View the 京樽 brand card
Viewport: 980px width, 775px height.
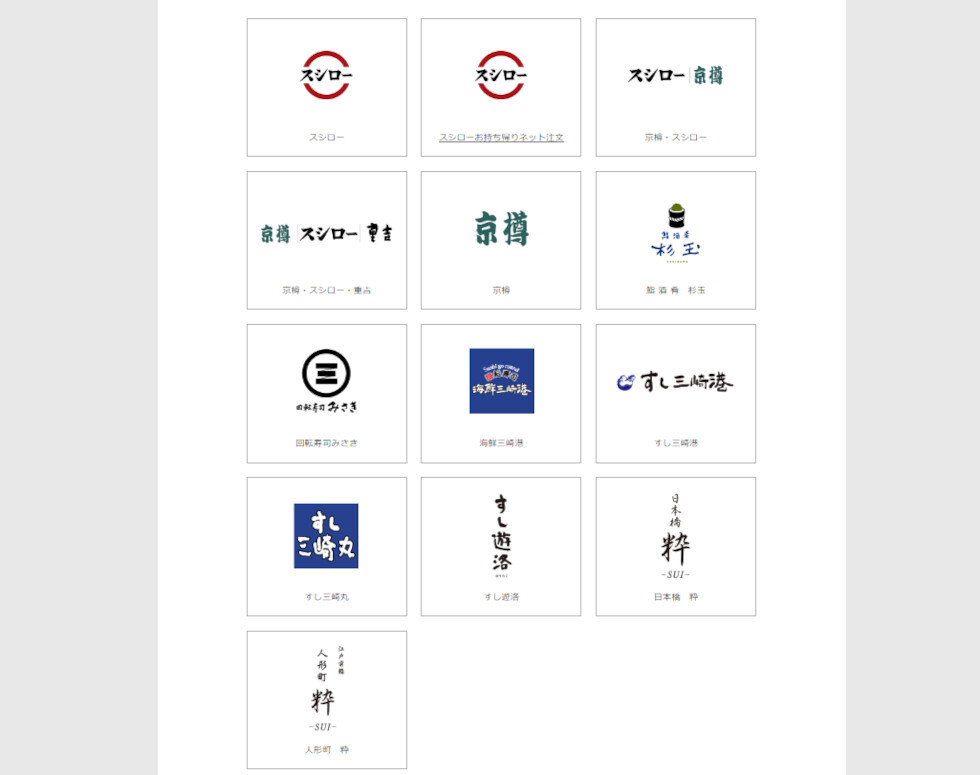click(500, 240)
